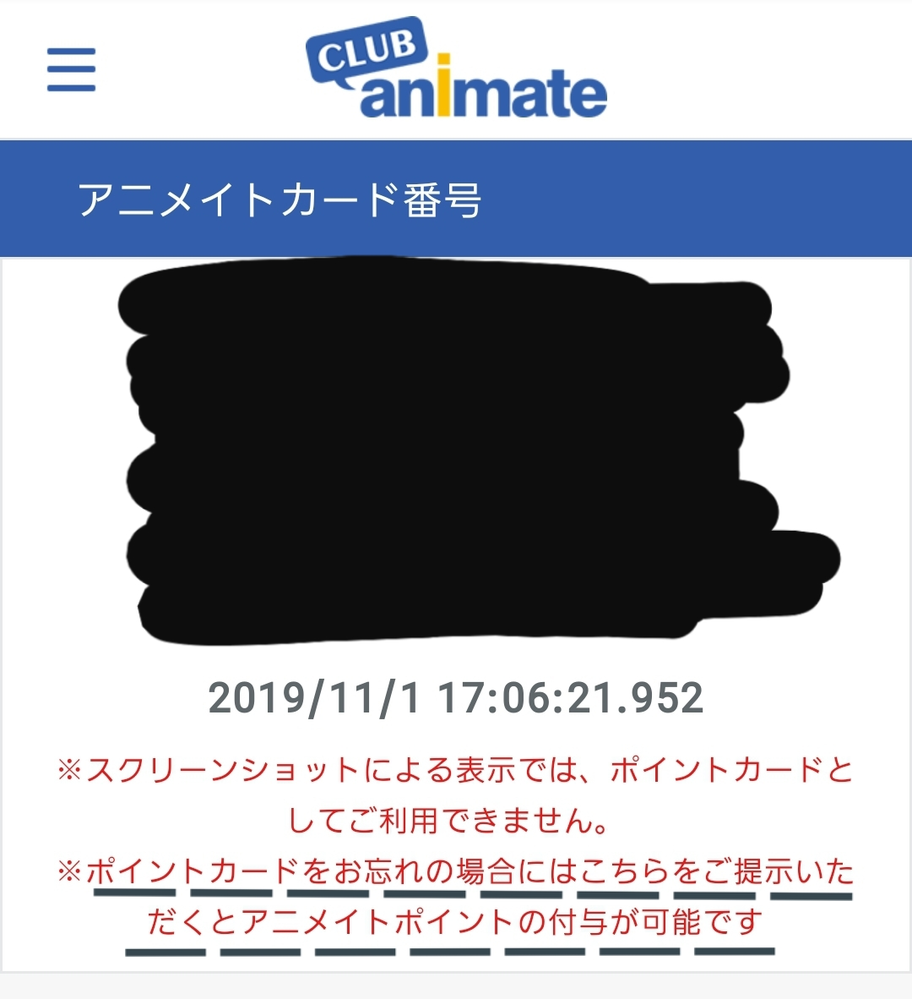Open the hamburger menu
Viewport: 912px width, 999px height.
[72, 70]
